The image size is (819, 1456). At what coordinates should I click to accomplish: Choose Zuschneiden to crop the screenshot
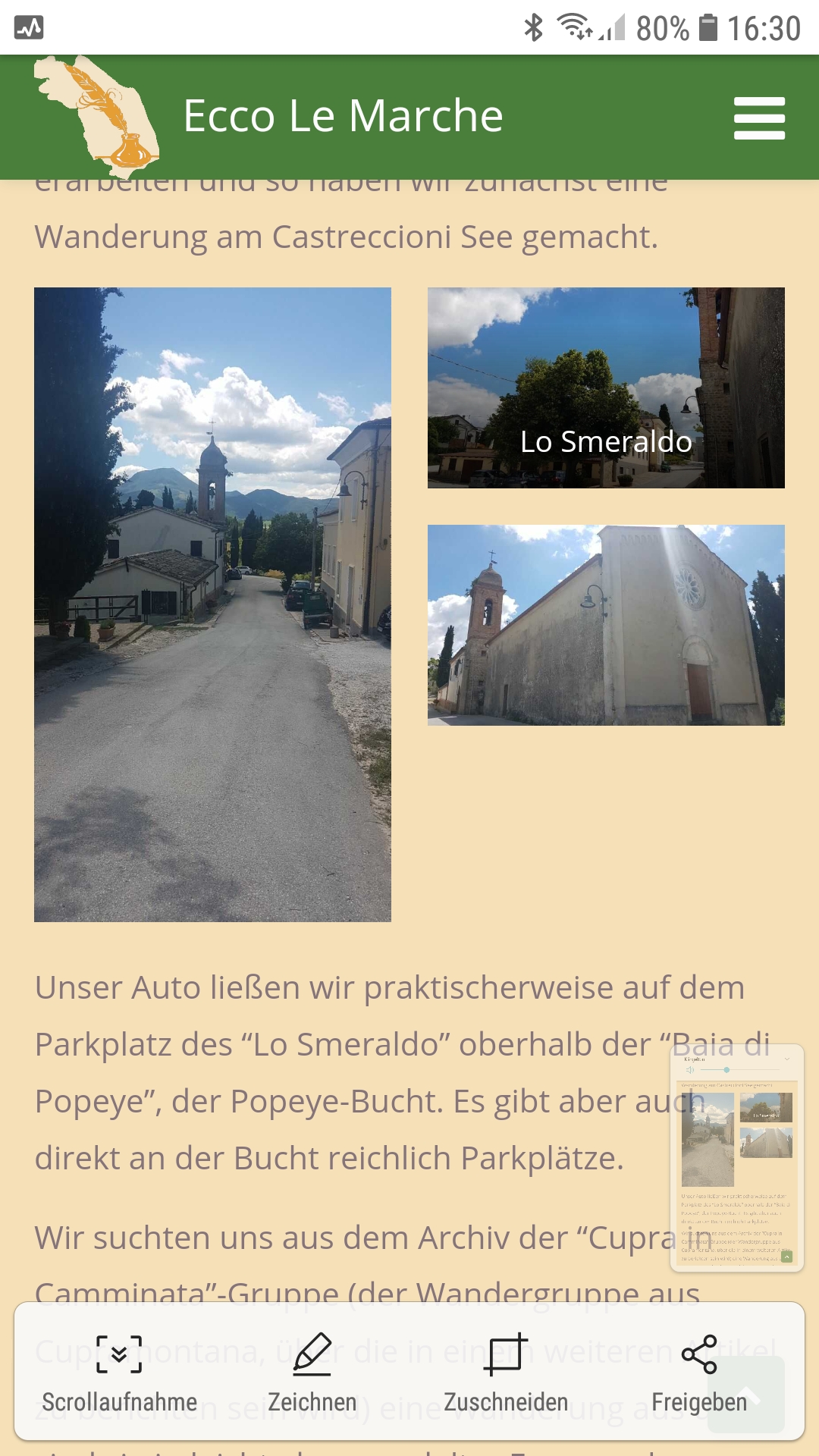506,1373
